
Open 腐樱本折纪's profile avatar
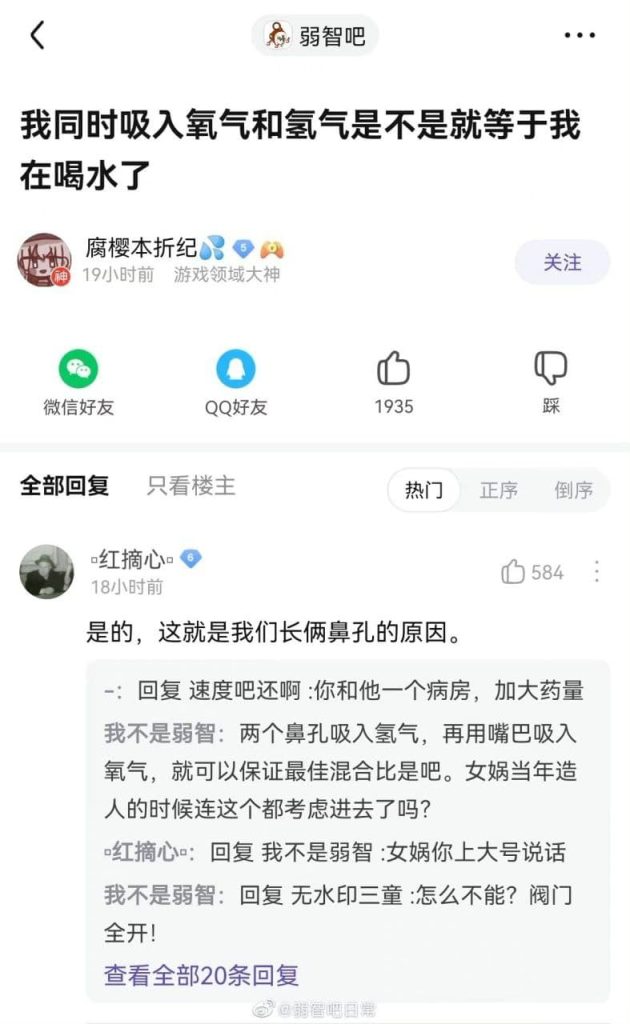(45, 260)
